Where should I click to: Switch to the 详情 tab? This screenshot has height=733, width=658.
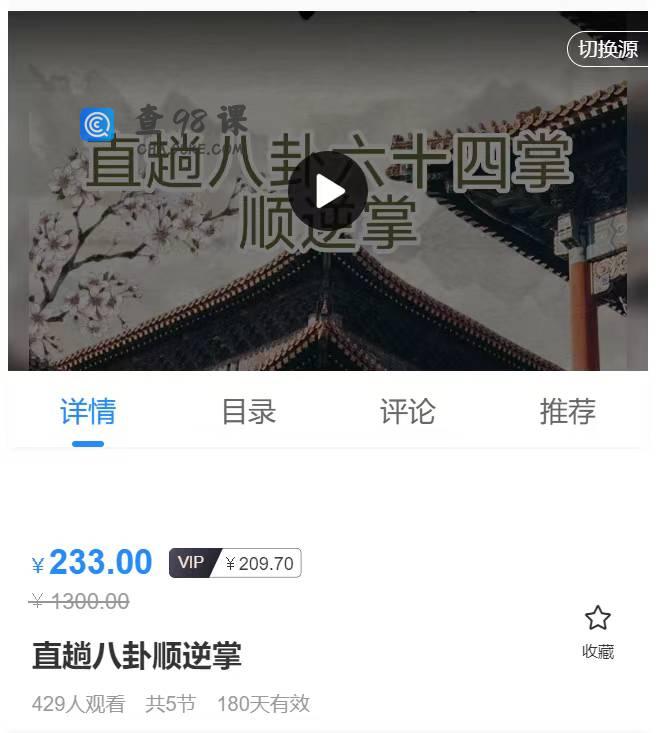click(88, 411)
